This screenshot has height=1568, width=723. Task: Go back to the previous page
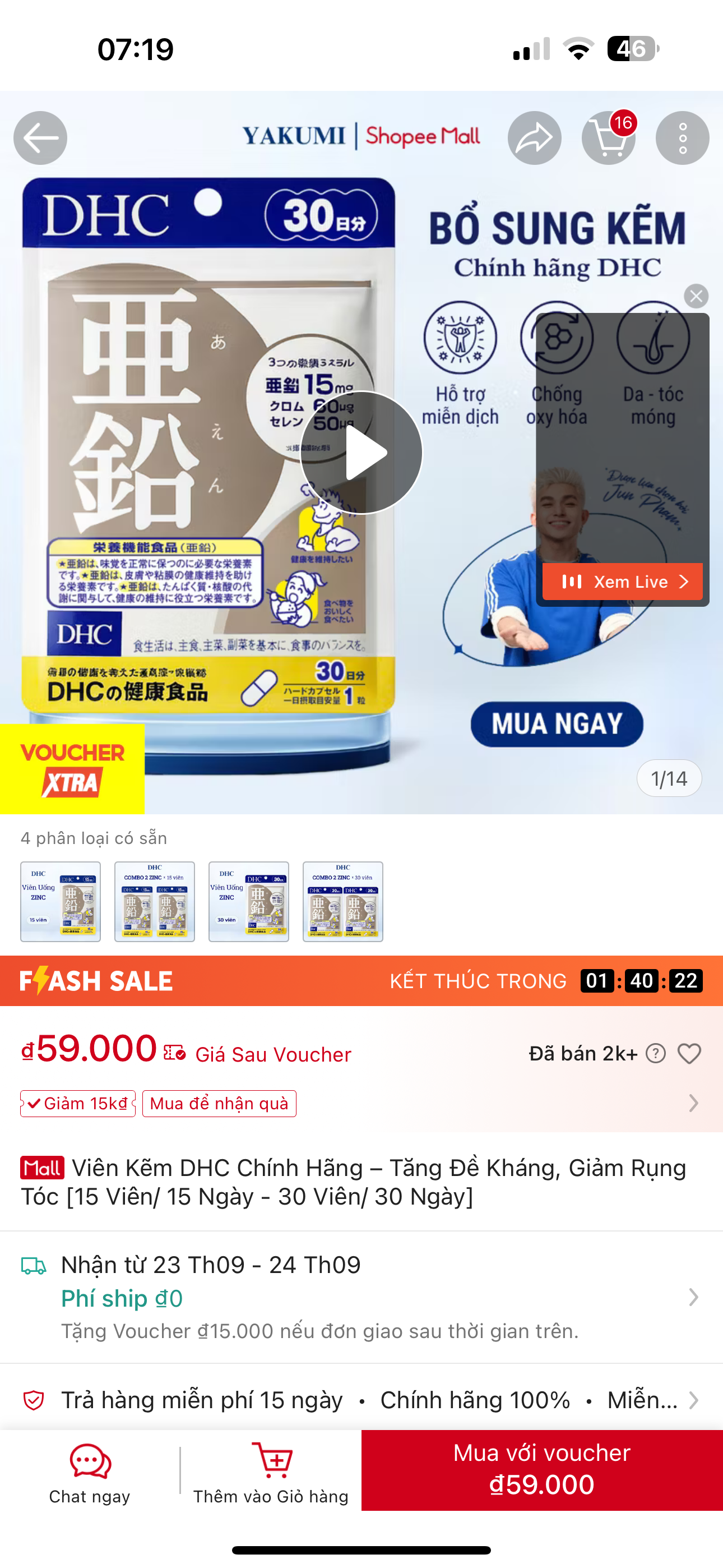tap(40, 138)
